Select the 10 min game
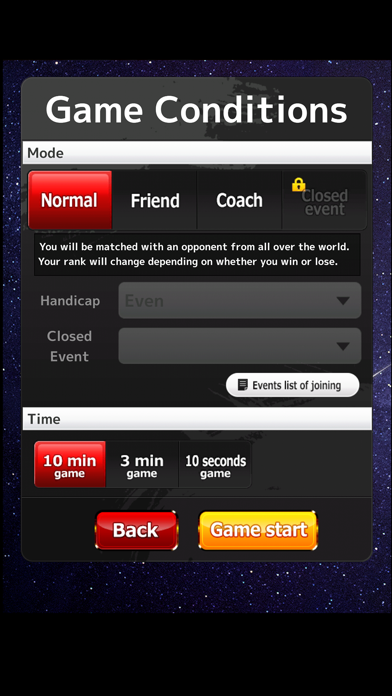This screenshot has height=696, width=392. (x=70, y=465)
